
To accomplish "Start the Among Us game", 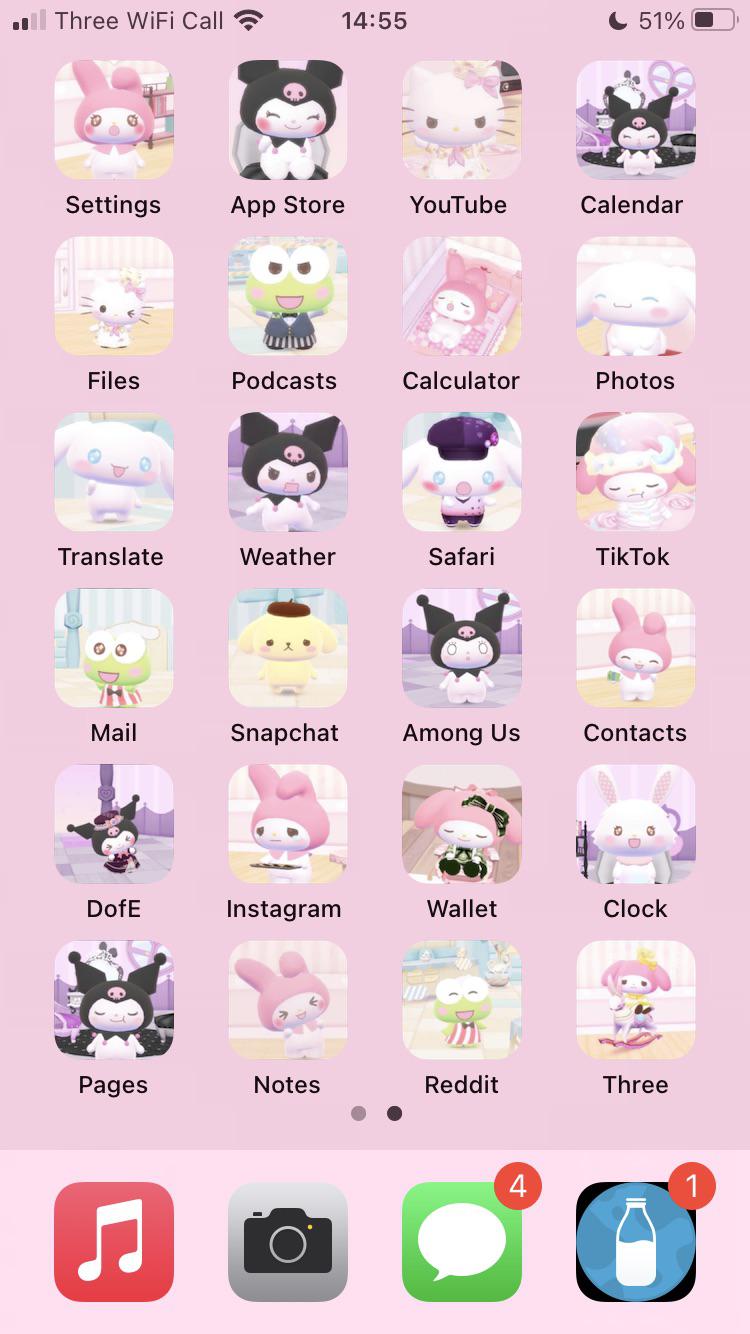I will point(461,648).
